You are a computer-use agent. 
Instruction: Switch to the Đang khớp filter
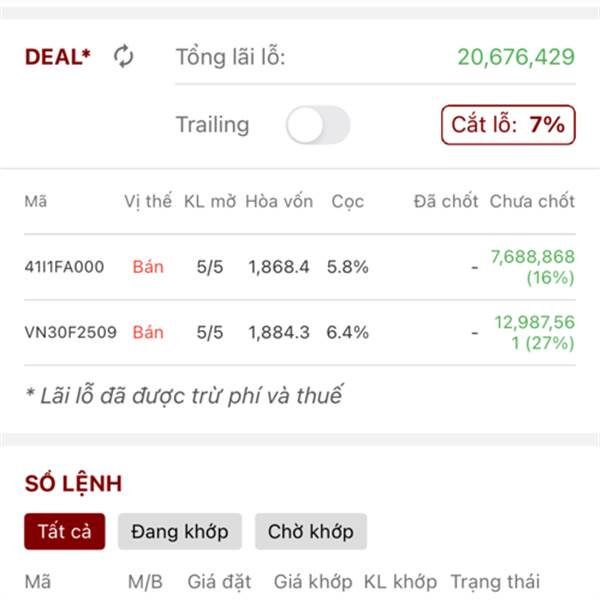coord(180,532)
